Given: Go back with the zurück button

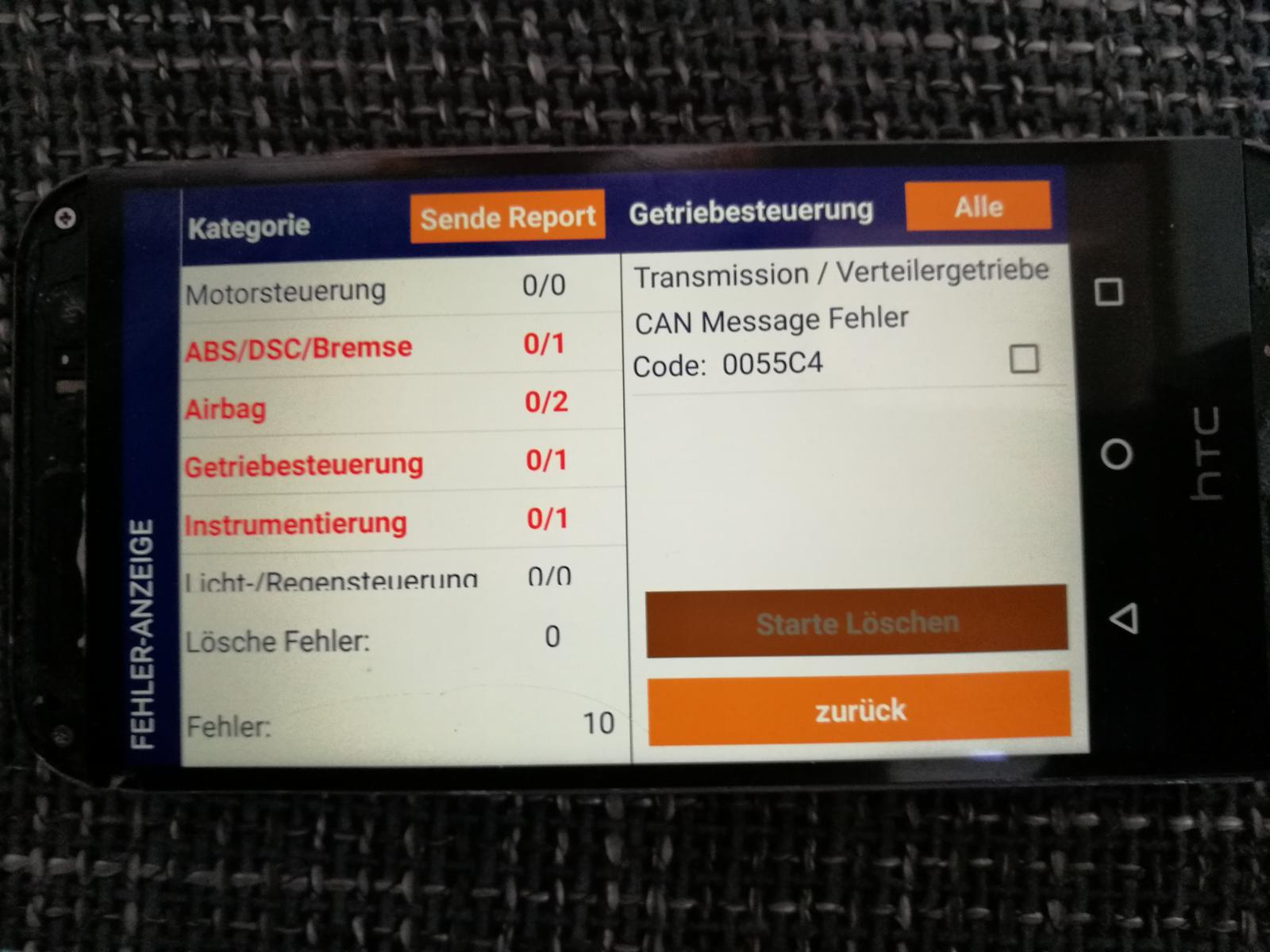Looking at the screenshot, I should pyautogui.click(x=859, y=709).
